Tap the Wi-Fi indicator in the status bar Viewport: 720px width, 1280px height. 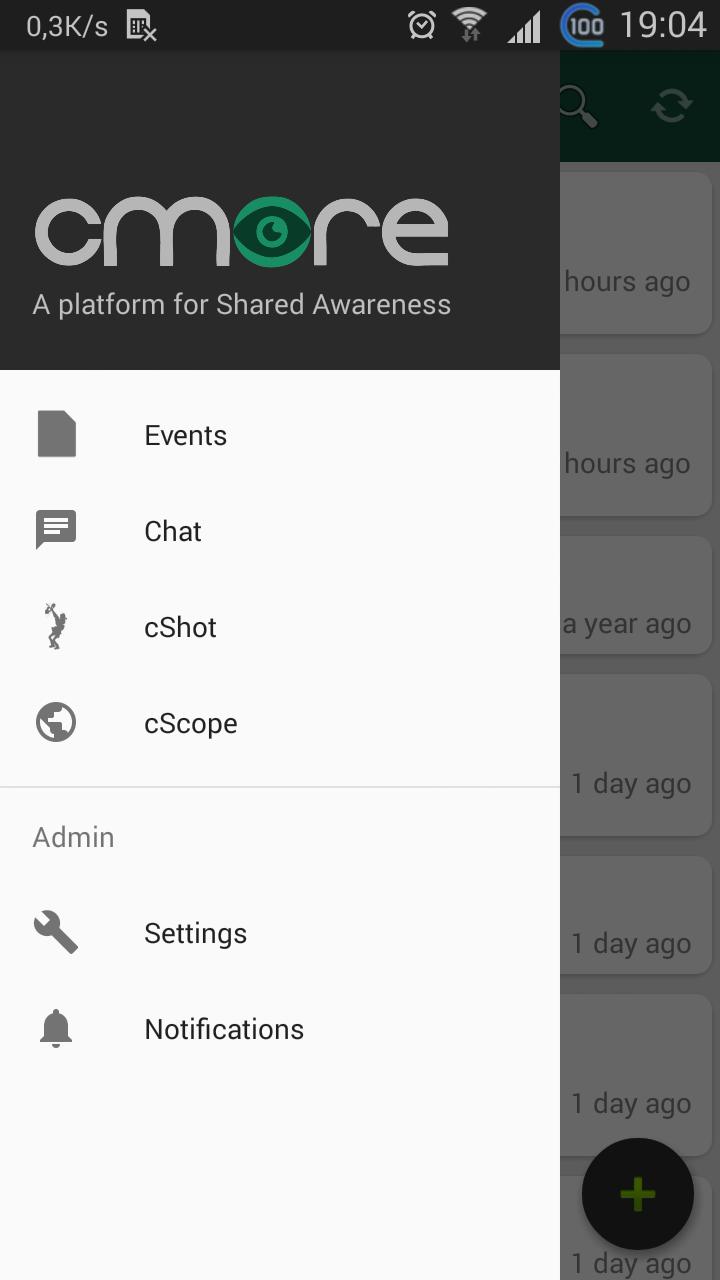(468, 24)
